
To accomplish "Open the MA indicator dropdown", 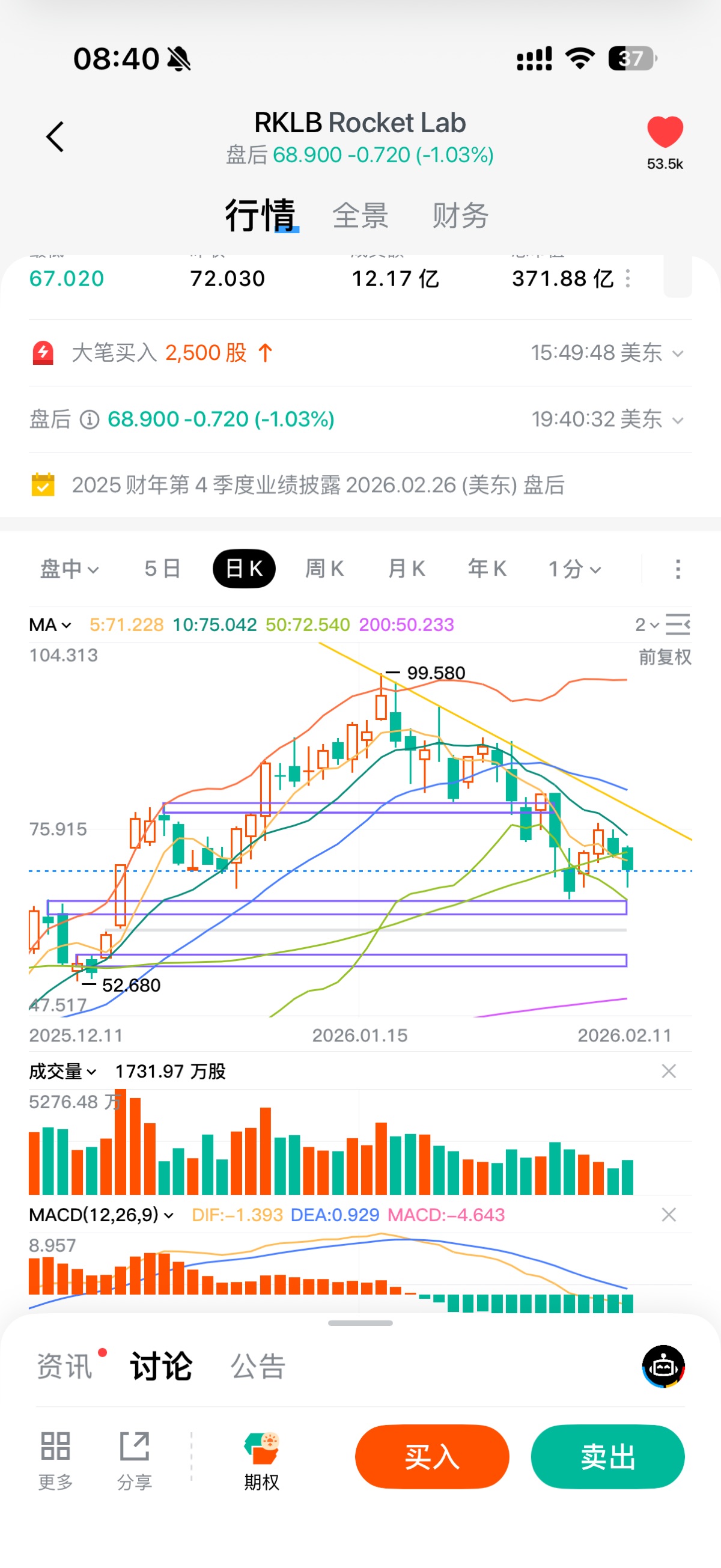I will pos(50,625).
